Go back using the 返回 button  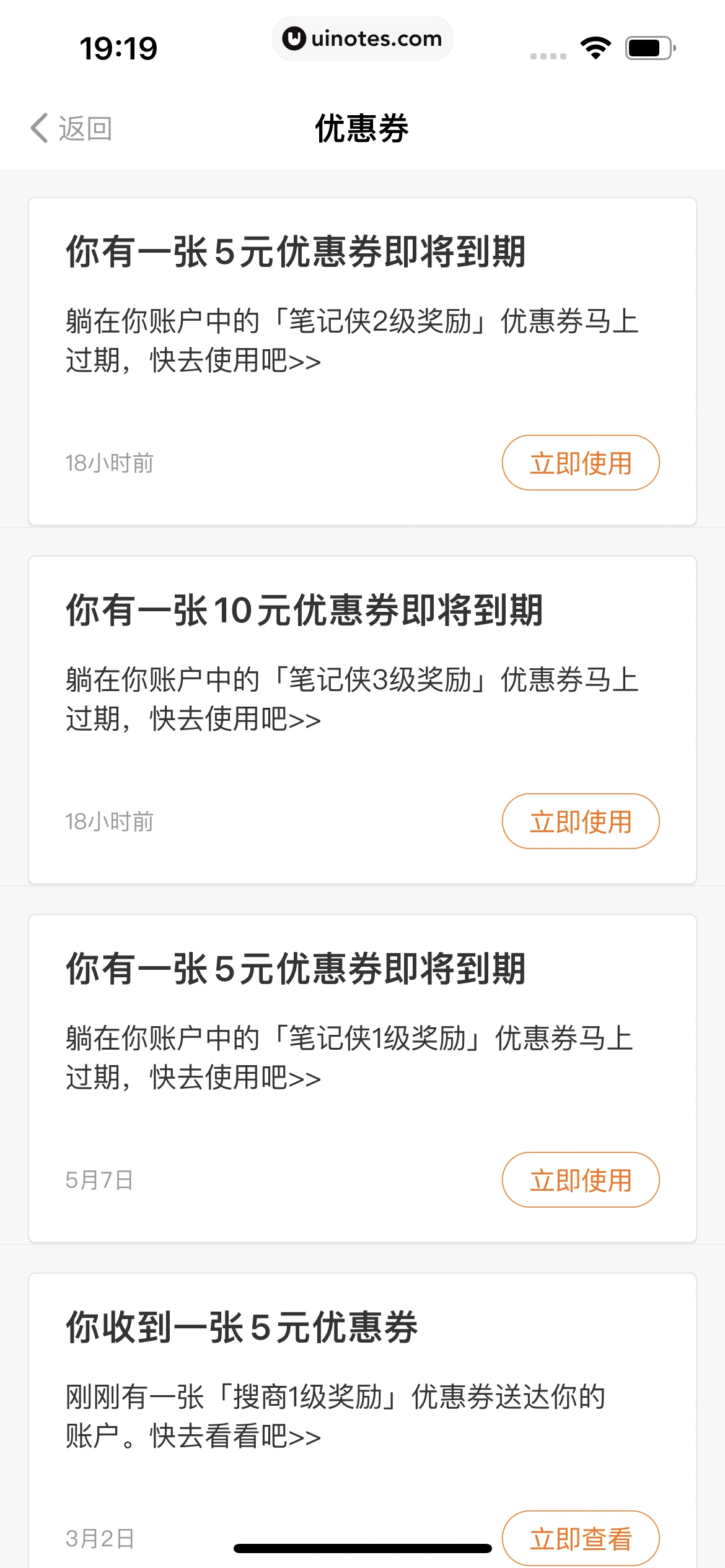71,128
